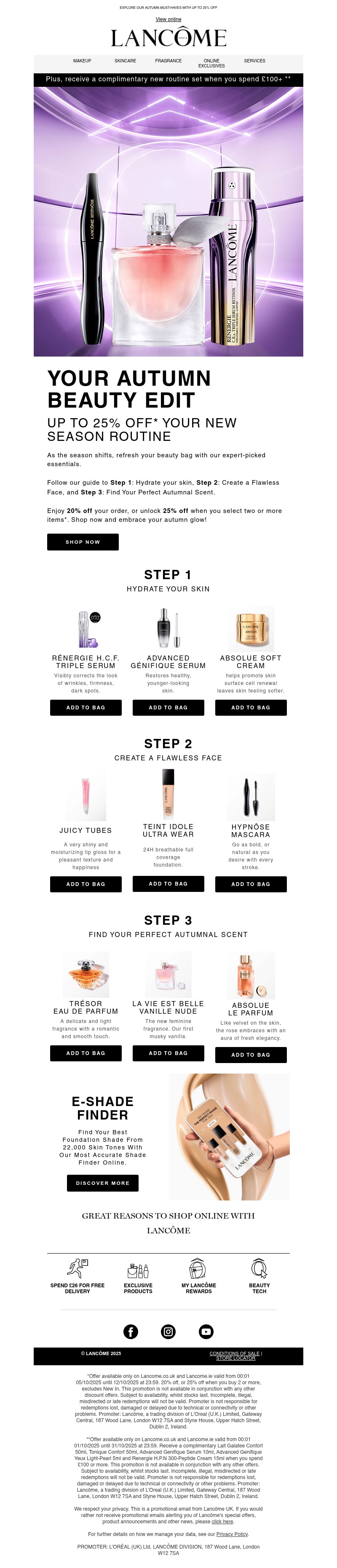The image size is (337, 1568).
Task: Open the Skincare category
Action: [x=125, y=61]
